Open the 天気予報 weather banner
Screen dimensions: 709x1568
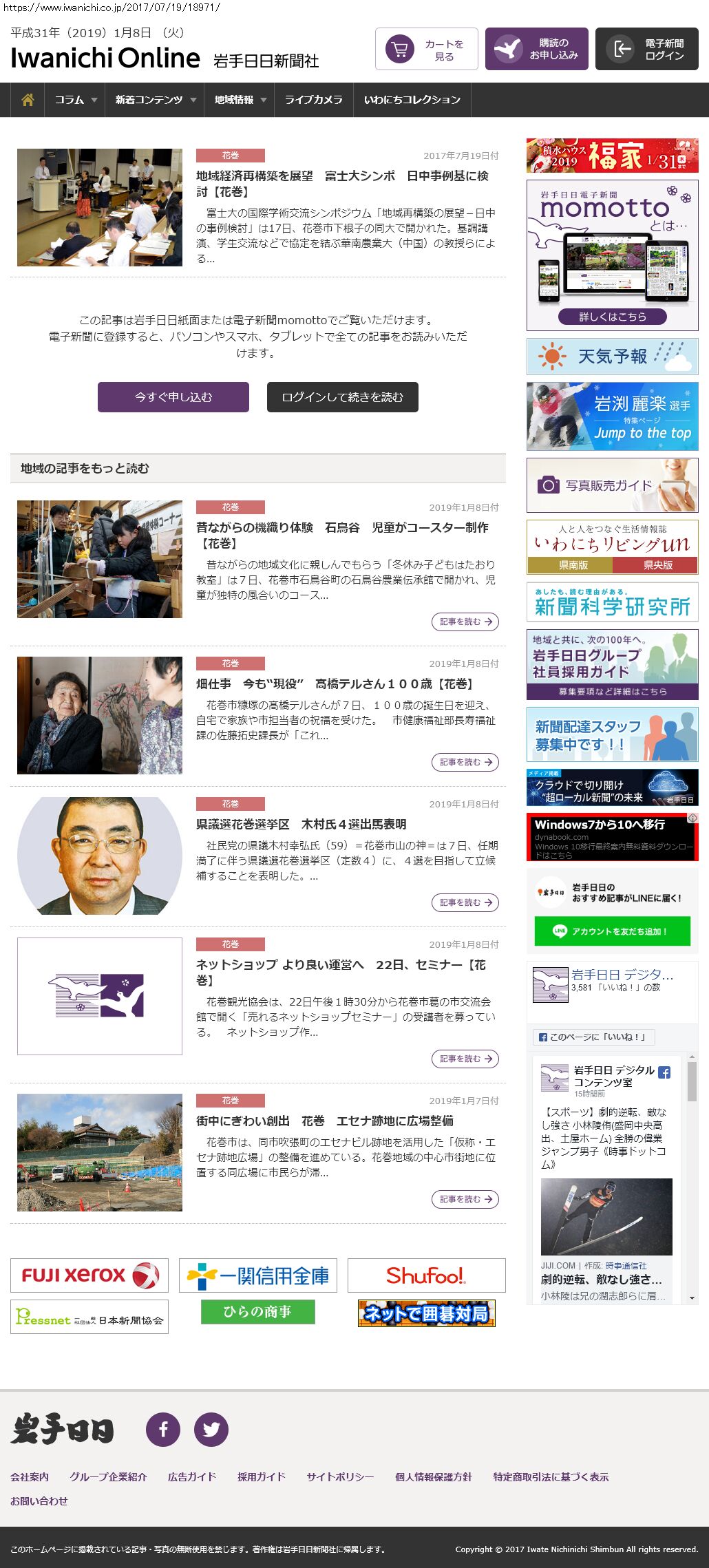click(613, 356)
